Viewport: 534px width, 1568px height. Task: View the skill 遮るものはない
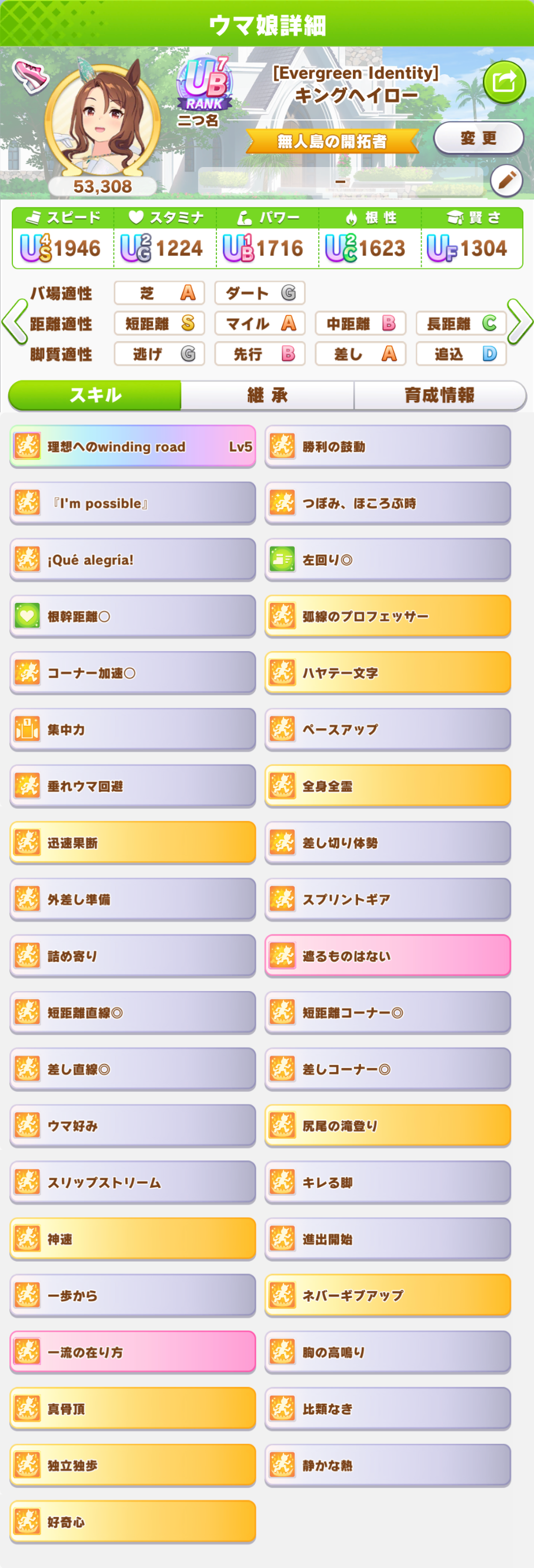point(387,956)
